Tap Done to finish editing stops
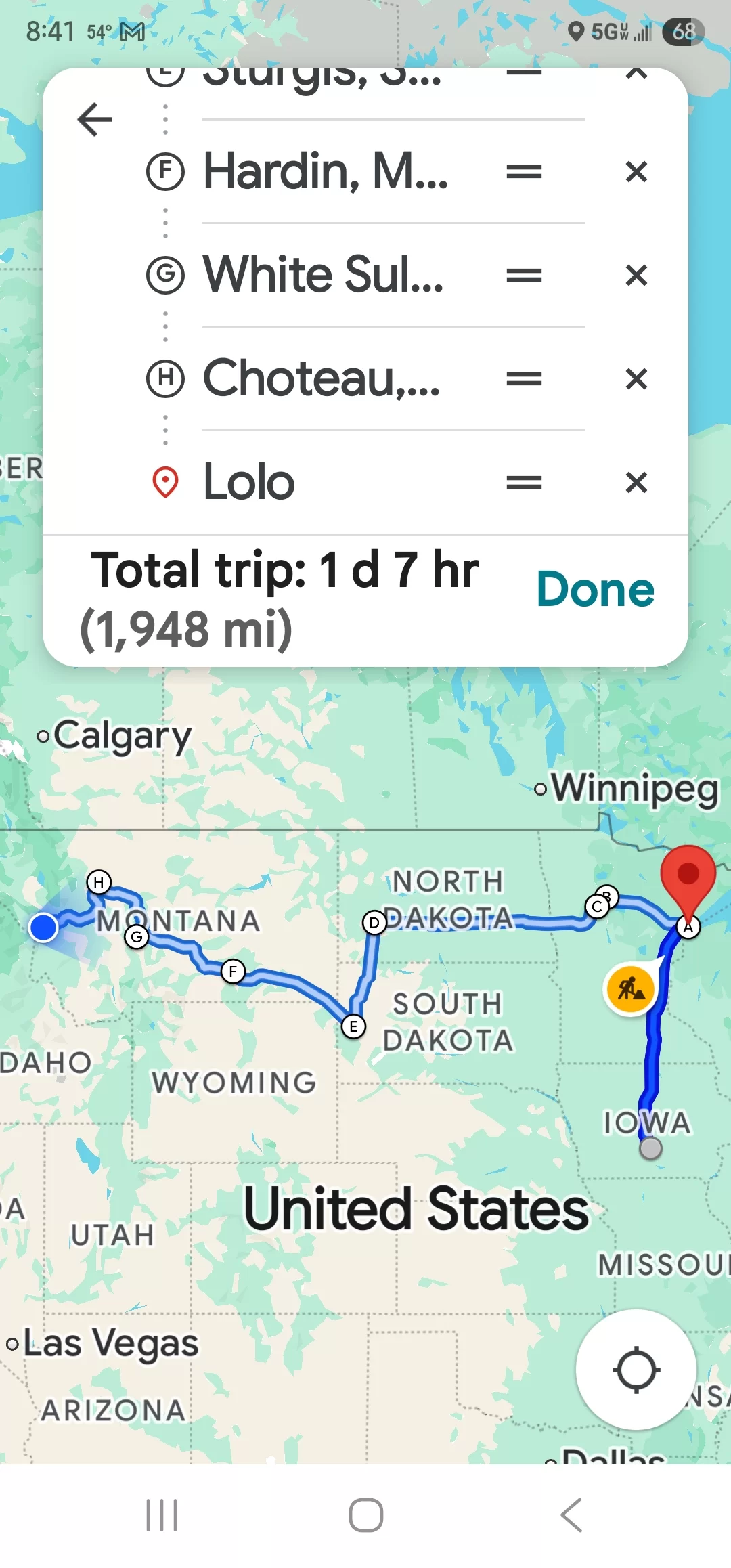Screen dimensions: 731x1568 [x=595, y=590]
